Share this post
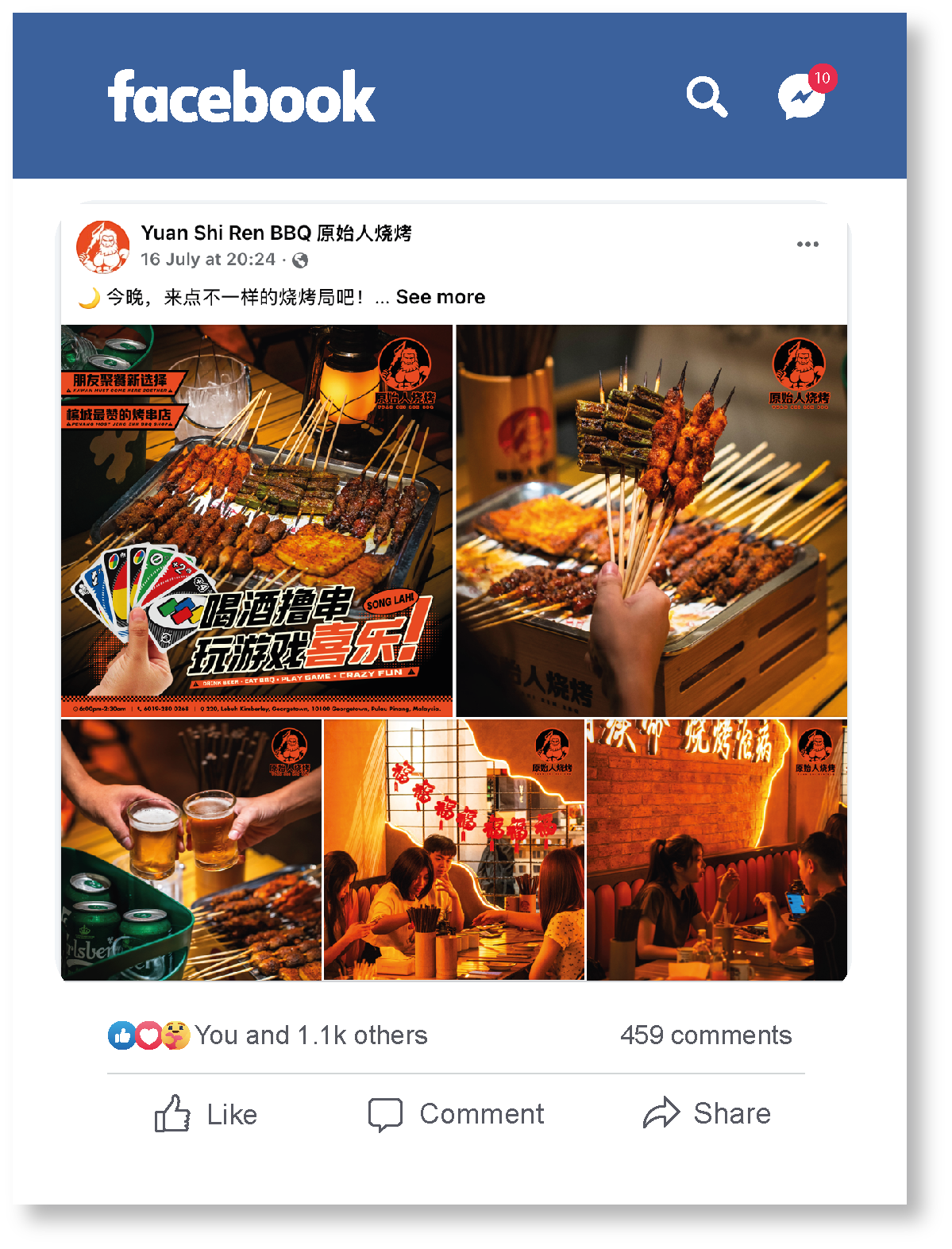Screen dimensions: 952x1249 point(707,1114)
